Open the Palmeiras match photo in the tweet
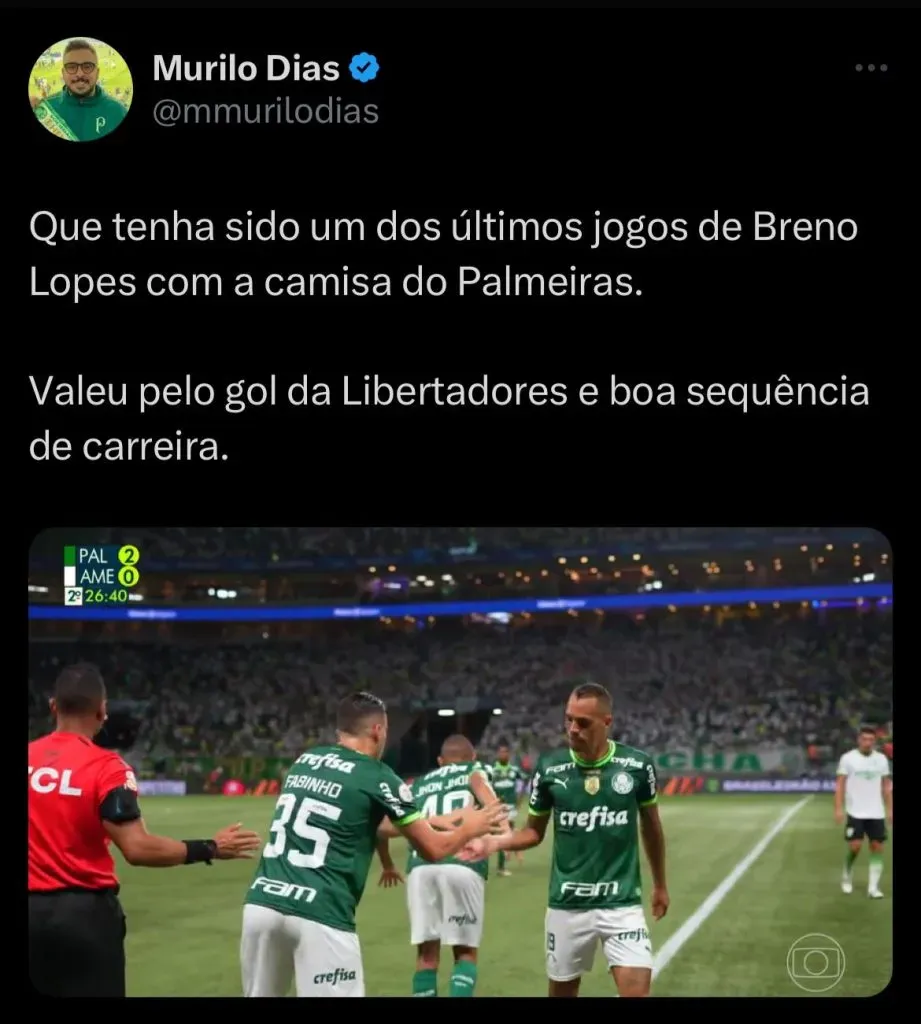This screenshot has height=1024, width=921. coord(460,762)
